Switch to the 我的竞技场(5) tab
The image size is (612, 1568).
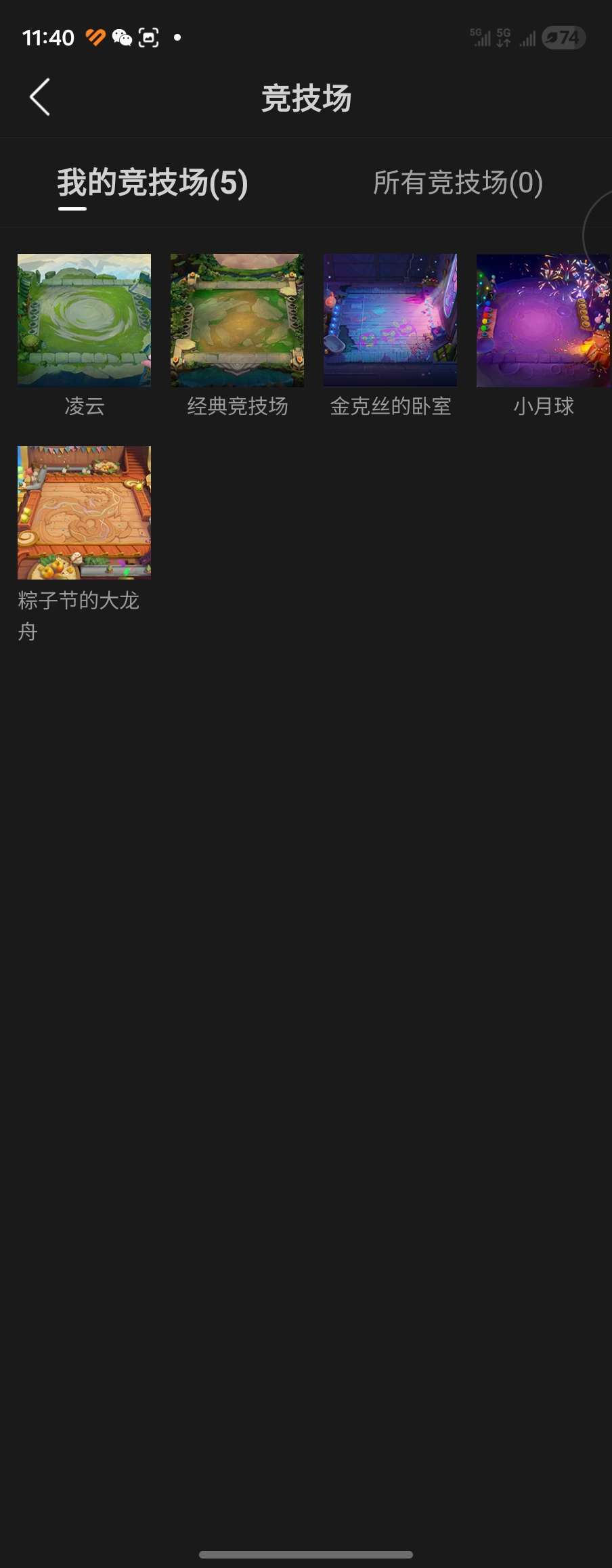pyautogui.click(x=152, y=183)
